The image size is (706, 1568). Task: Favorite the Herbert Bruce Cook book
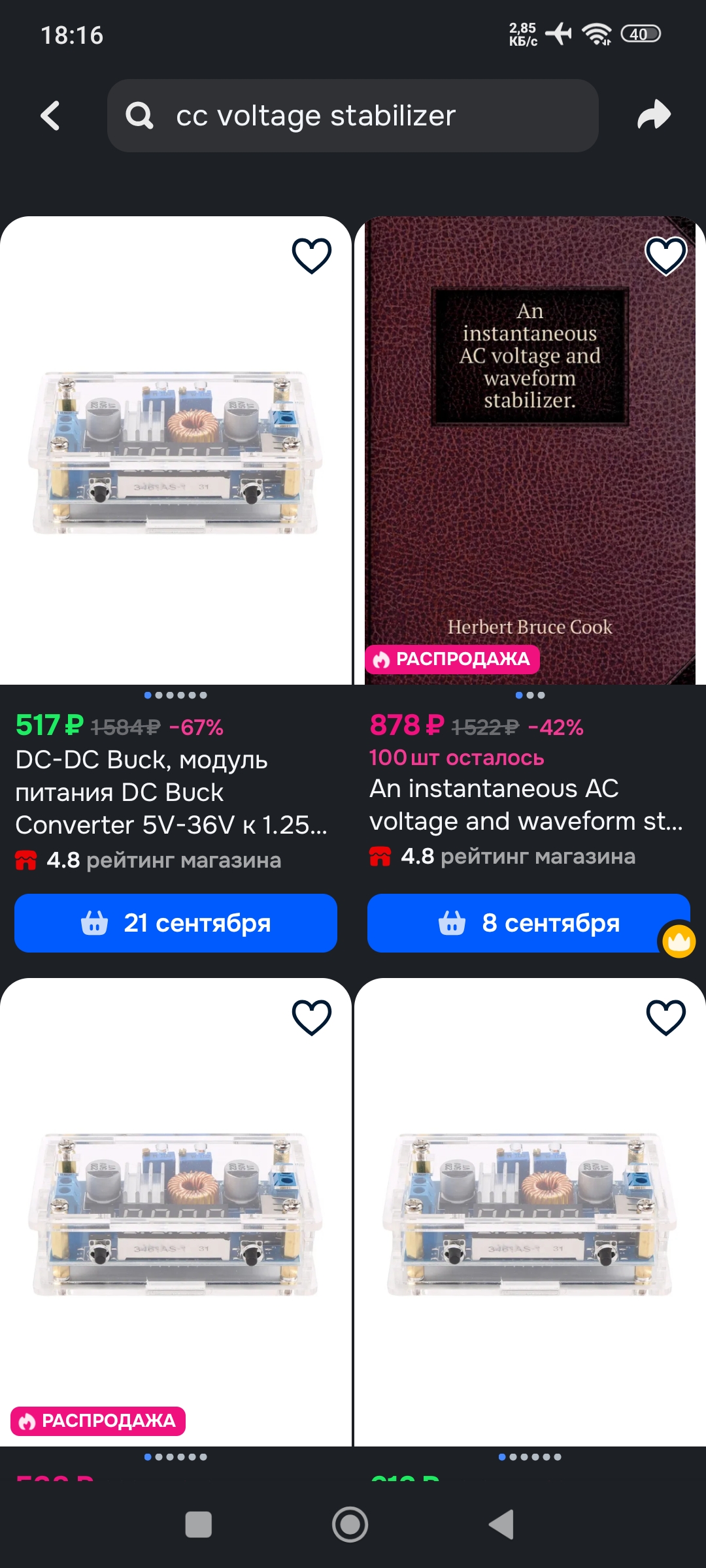pyautogui.click(x=666, y=255)
